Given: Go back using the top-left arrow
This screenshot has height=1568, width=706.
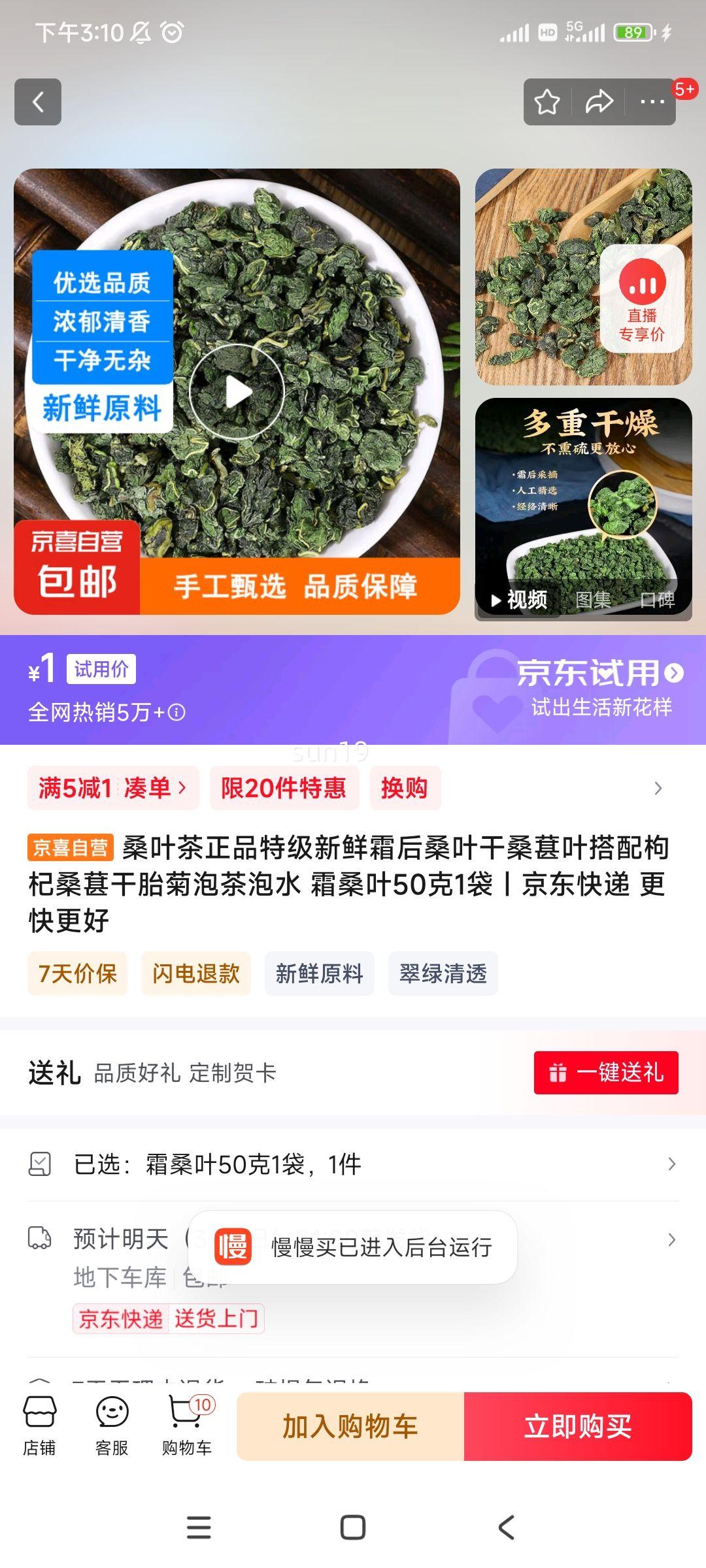Looking at the screenshot, I should (x=38, y=102).
